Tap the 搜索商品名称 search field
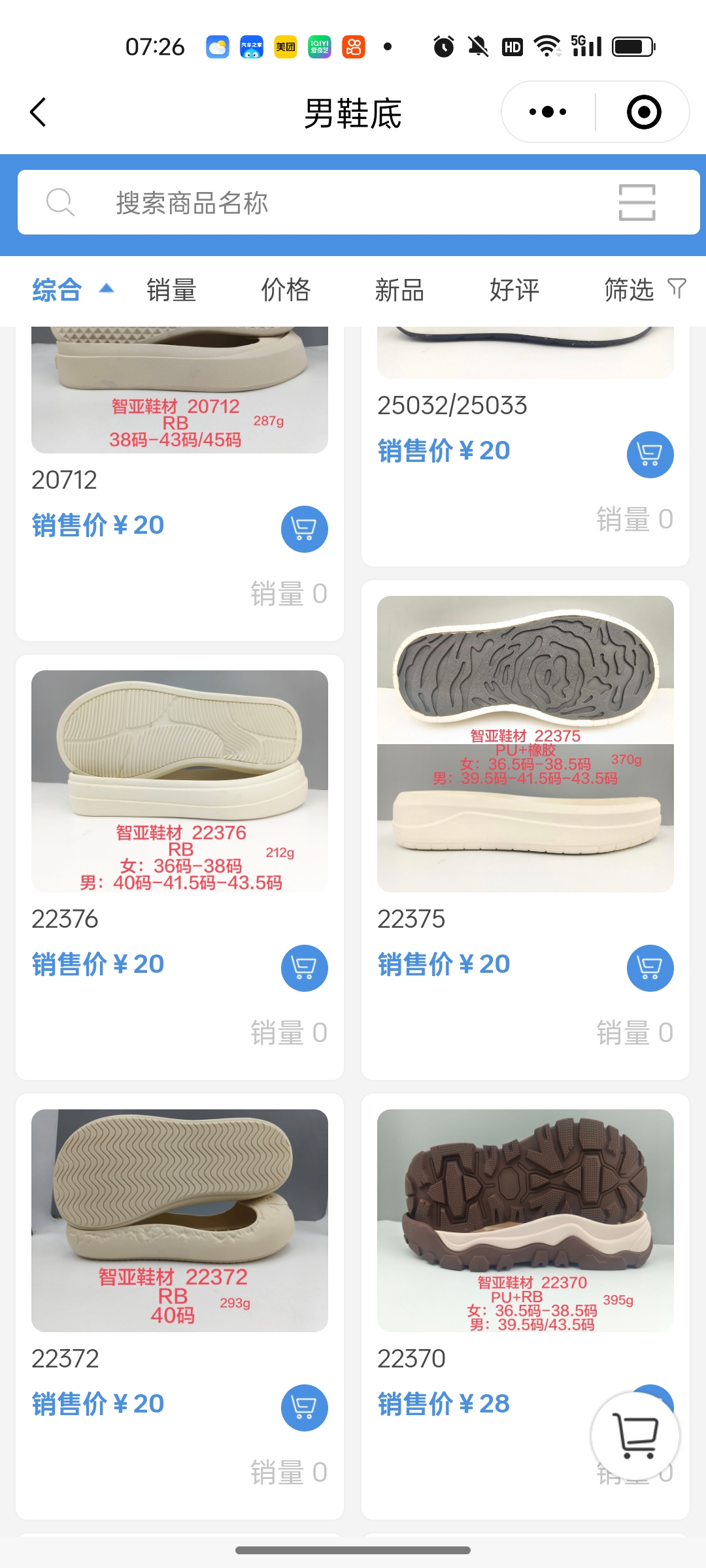This screenshot has height=1568, width=706. (327, 203)
